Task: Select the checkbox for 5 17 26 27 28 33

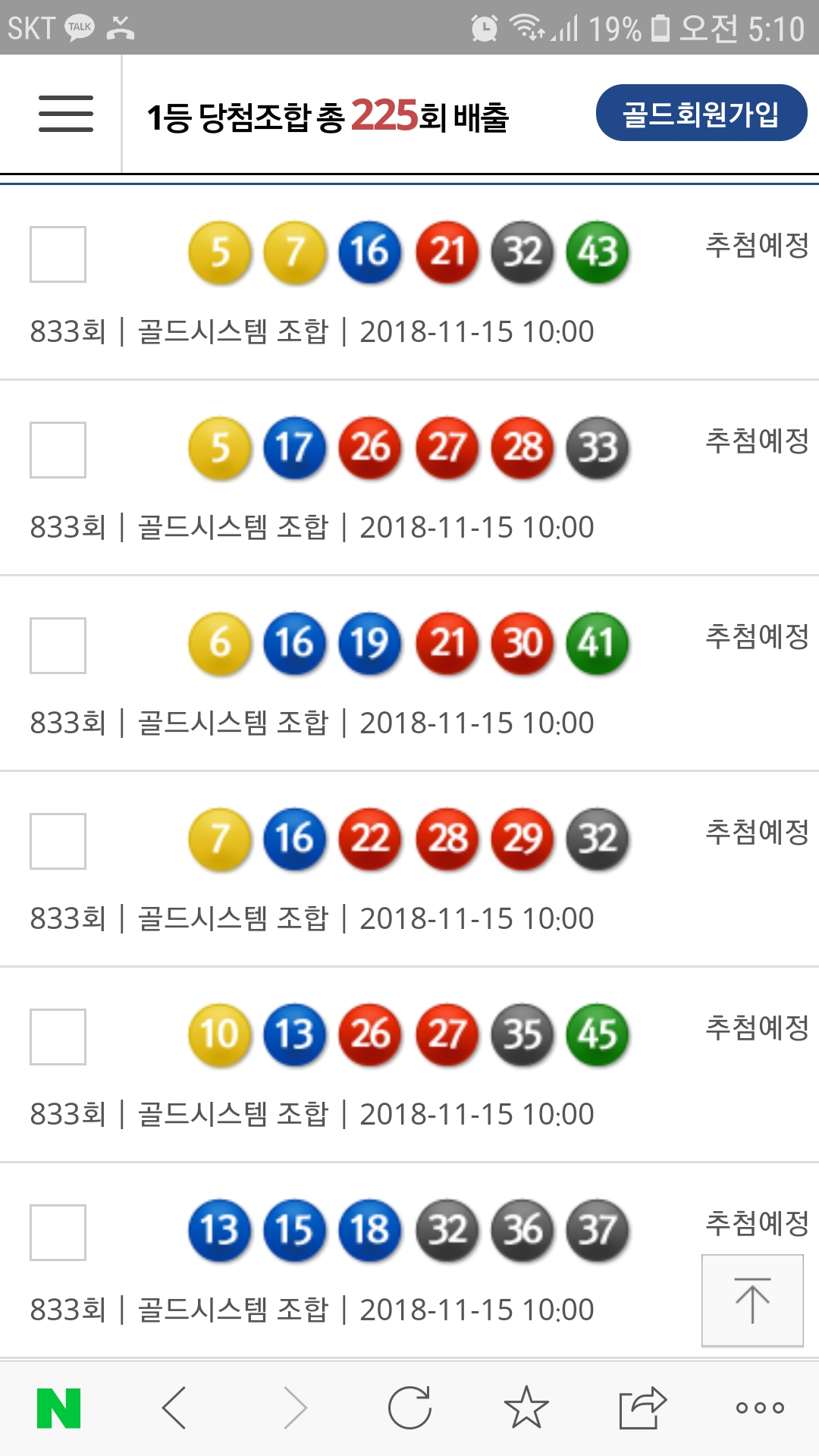Action: click(58, 450)
